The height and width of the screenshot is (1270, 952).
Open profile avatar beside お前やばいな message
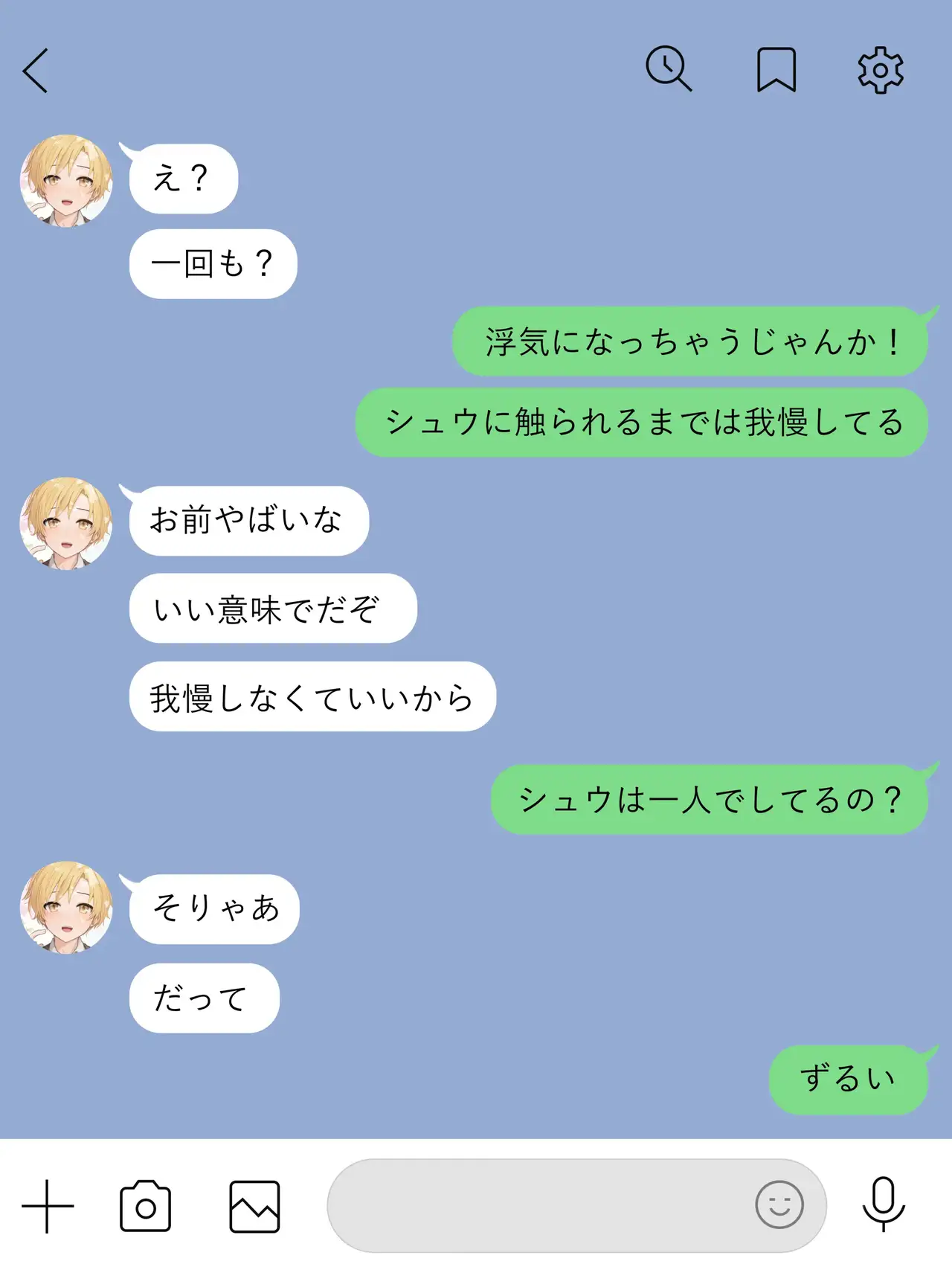pos(66,523)
